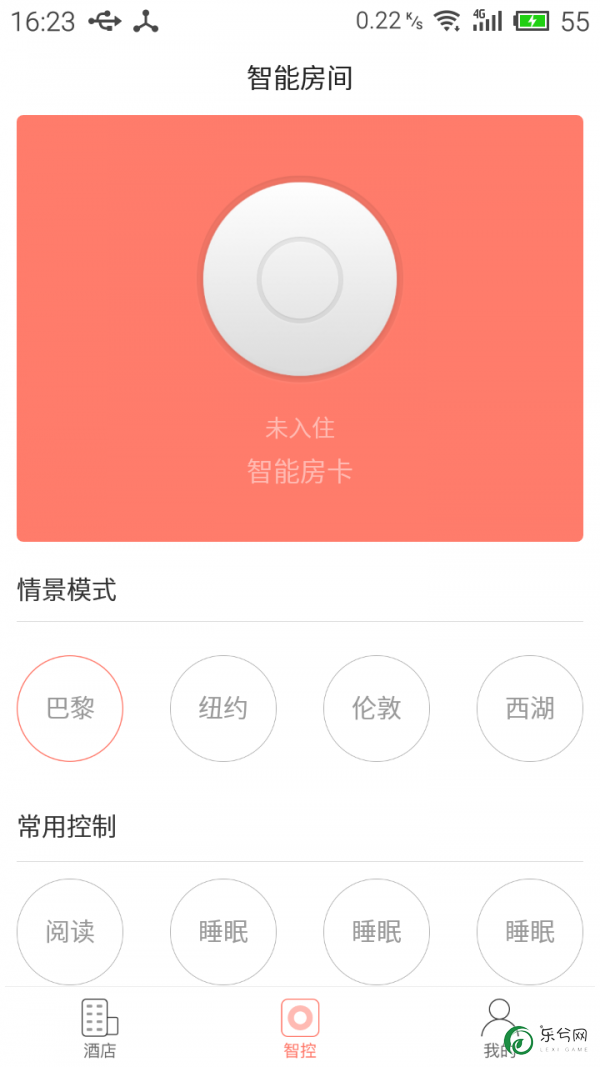The height and width of the screenshot is (1067, 600).
Task: Choose the 伦敦 scene mode
Action: point(376,708)
